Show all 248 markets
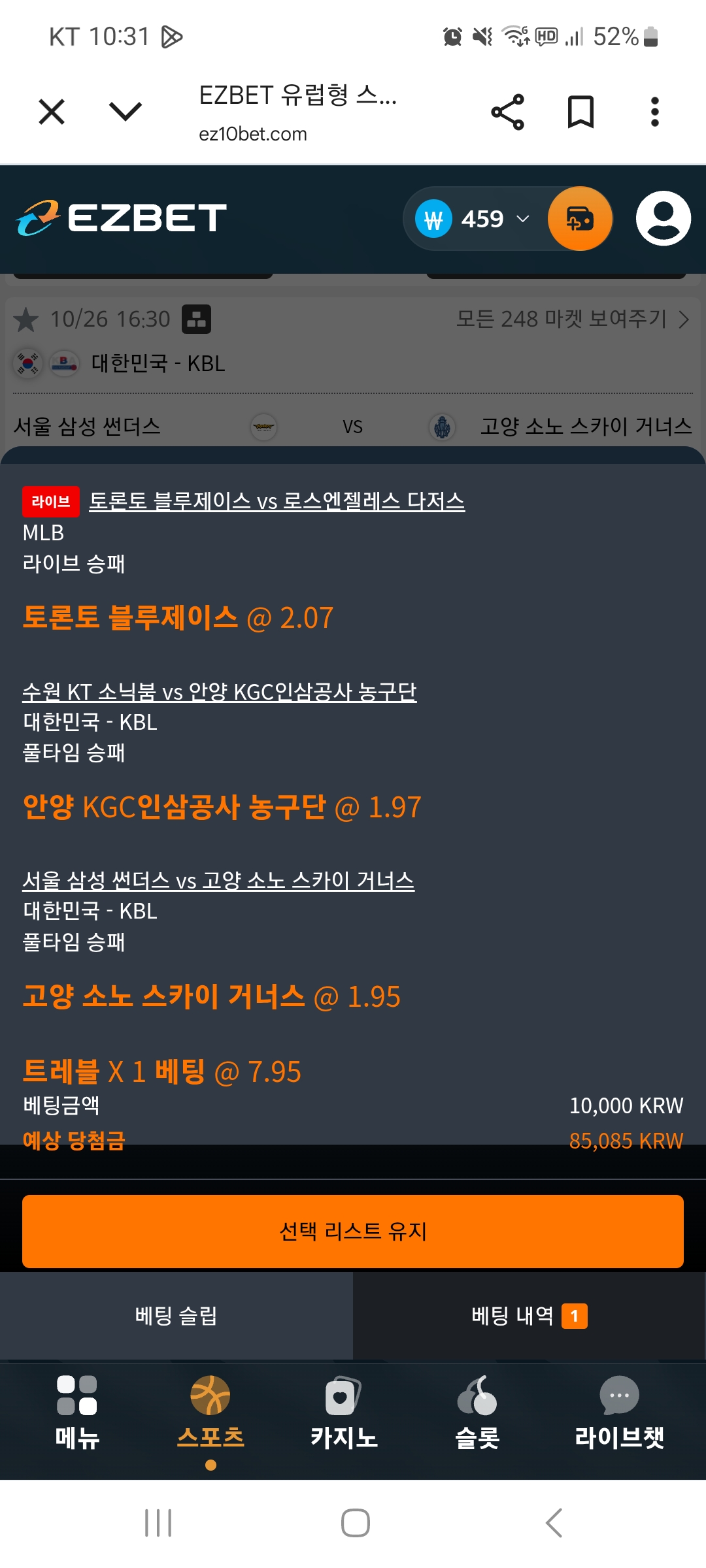This screenshot has height=1568, width=706. pos(572,319)
